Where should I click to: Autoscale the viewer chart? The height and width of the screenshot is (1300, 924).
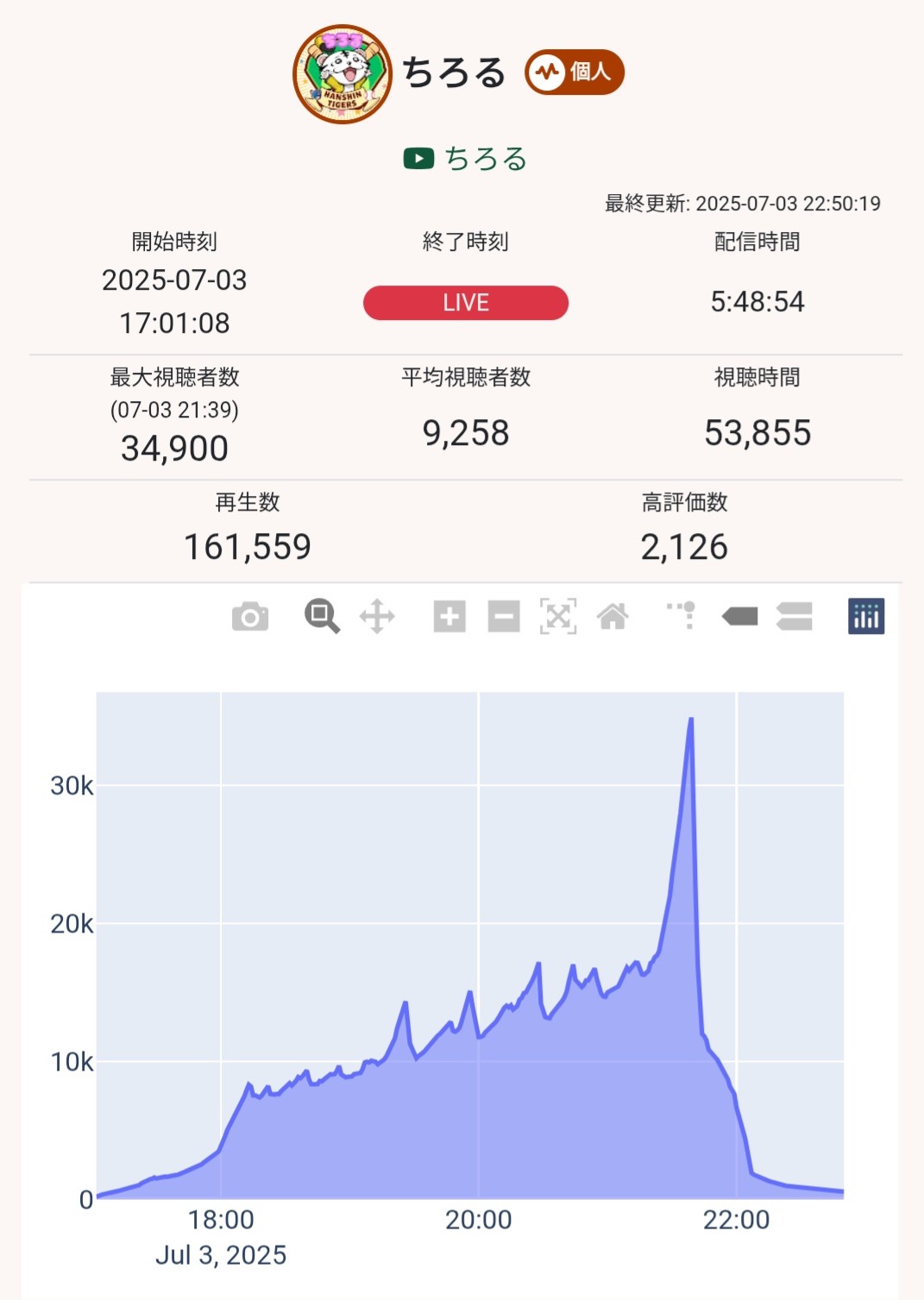click(x=558, y=617)
